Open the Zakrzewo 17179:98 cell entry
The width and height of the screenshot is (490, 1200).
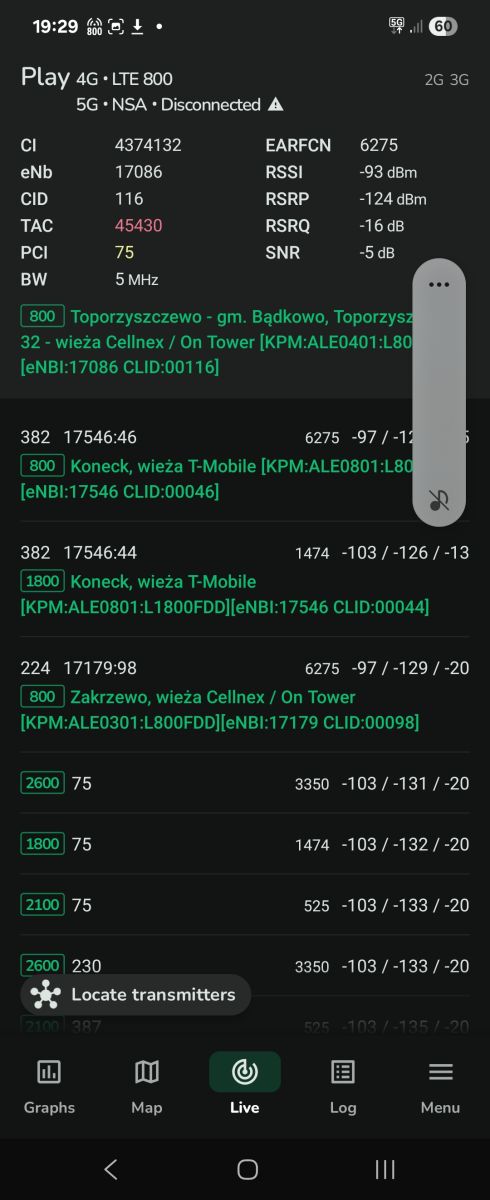(x=245, y=694)
